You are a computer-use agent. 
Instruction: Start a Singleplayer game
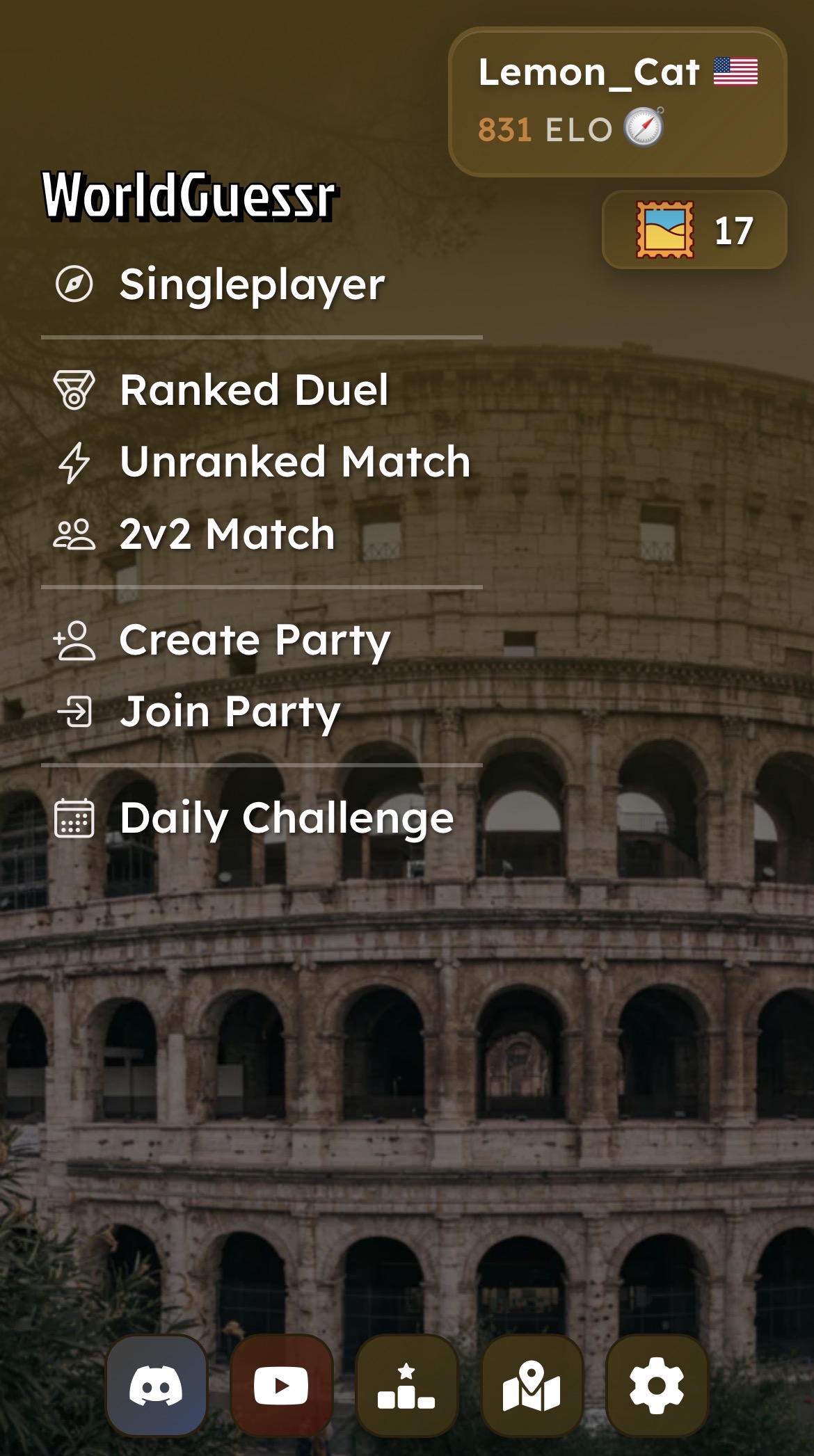[220, 285]
